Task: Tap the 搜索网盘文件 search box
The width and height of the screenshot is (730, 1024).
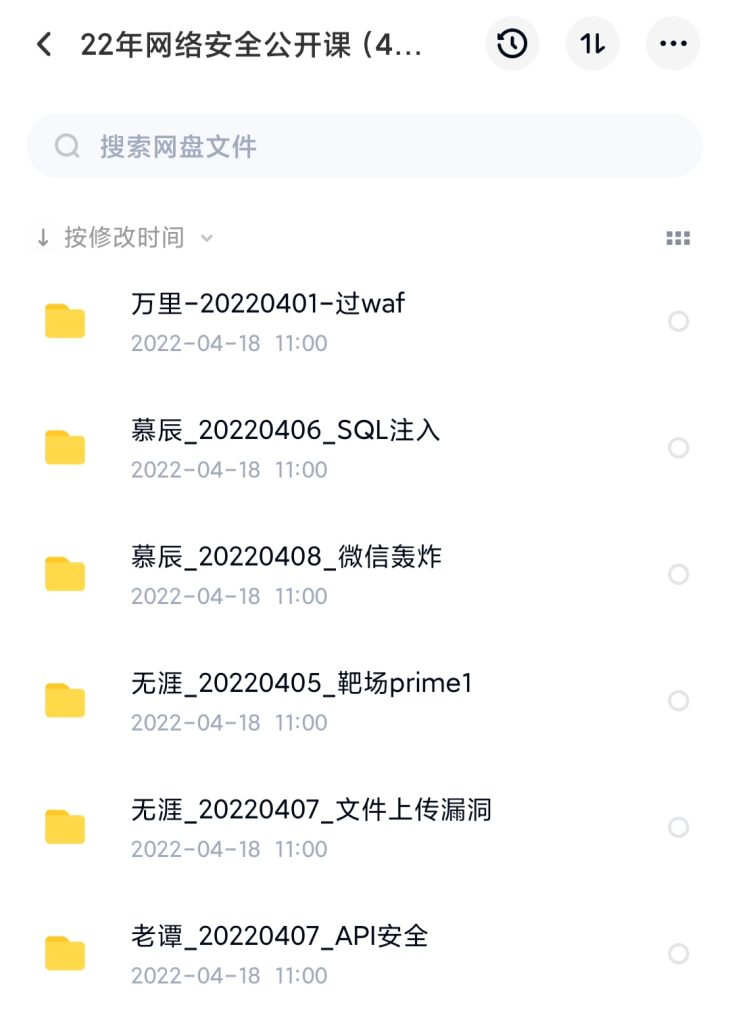Action: coord(365,147)
